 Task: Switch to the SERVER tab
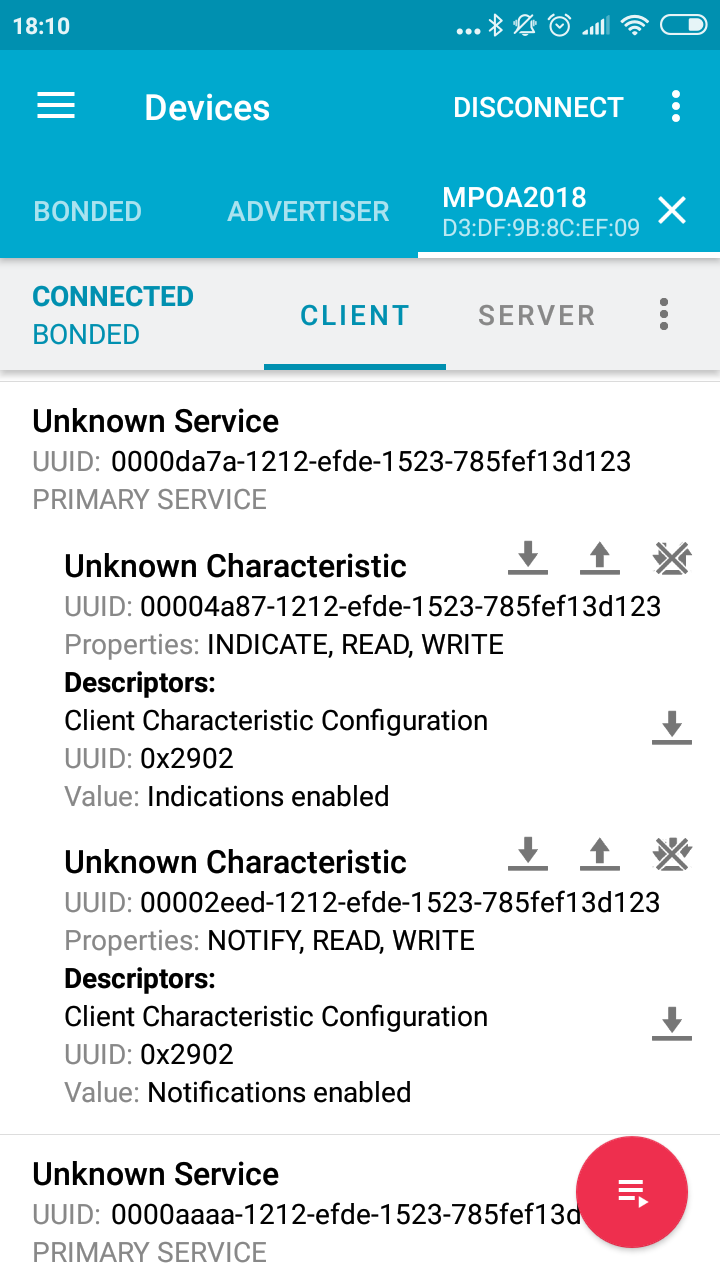tap(536, 315)
